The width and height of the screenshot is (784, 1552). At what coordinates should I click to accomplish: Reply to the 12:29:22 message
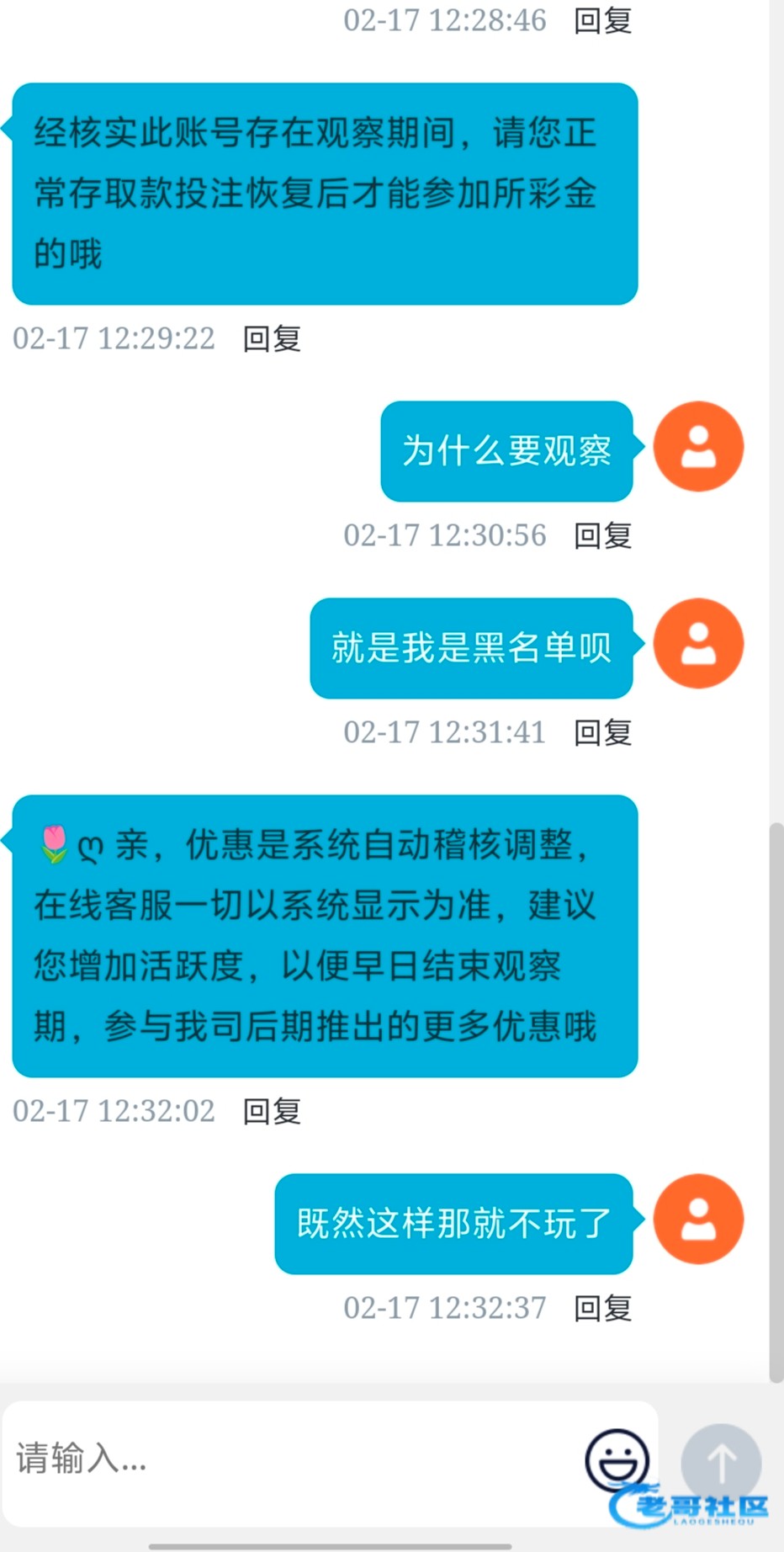click(x=272, y=338)
